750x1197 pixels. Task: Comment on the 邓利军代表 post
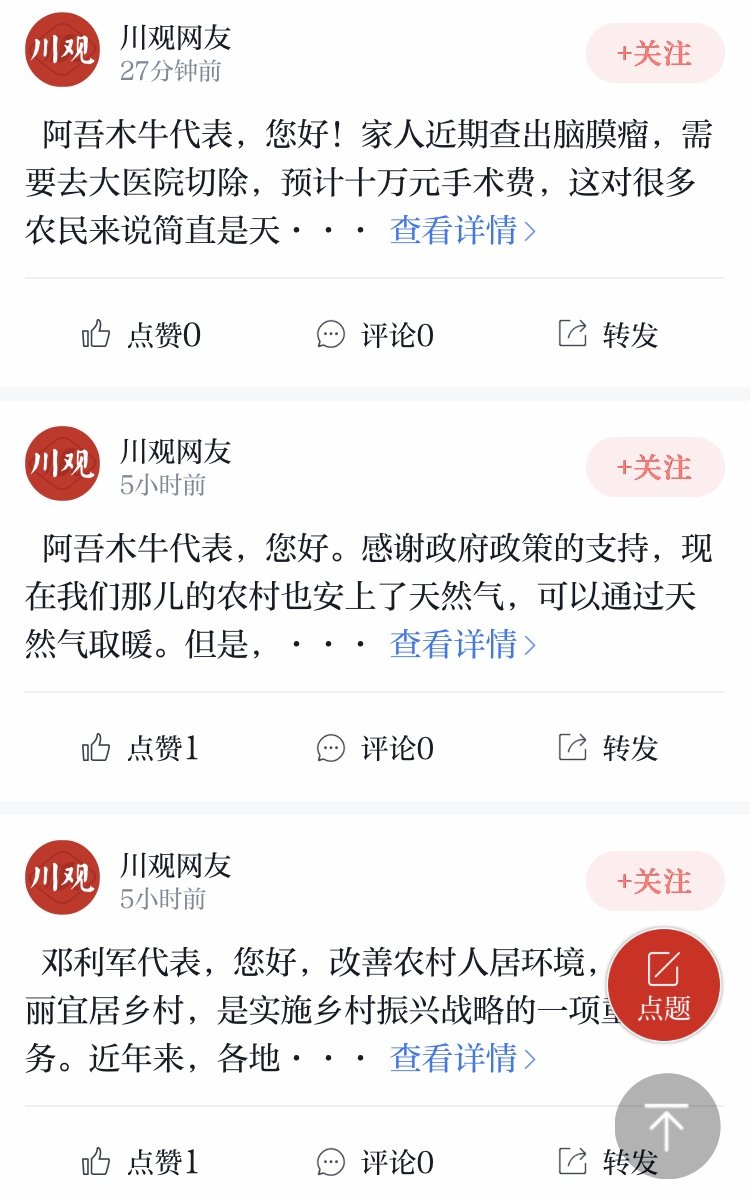[375, 1162]
